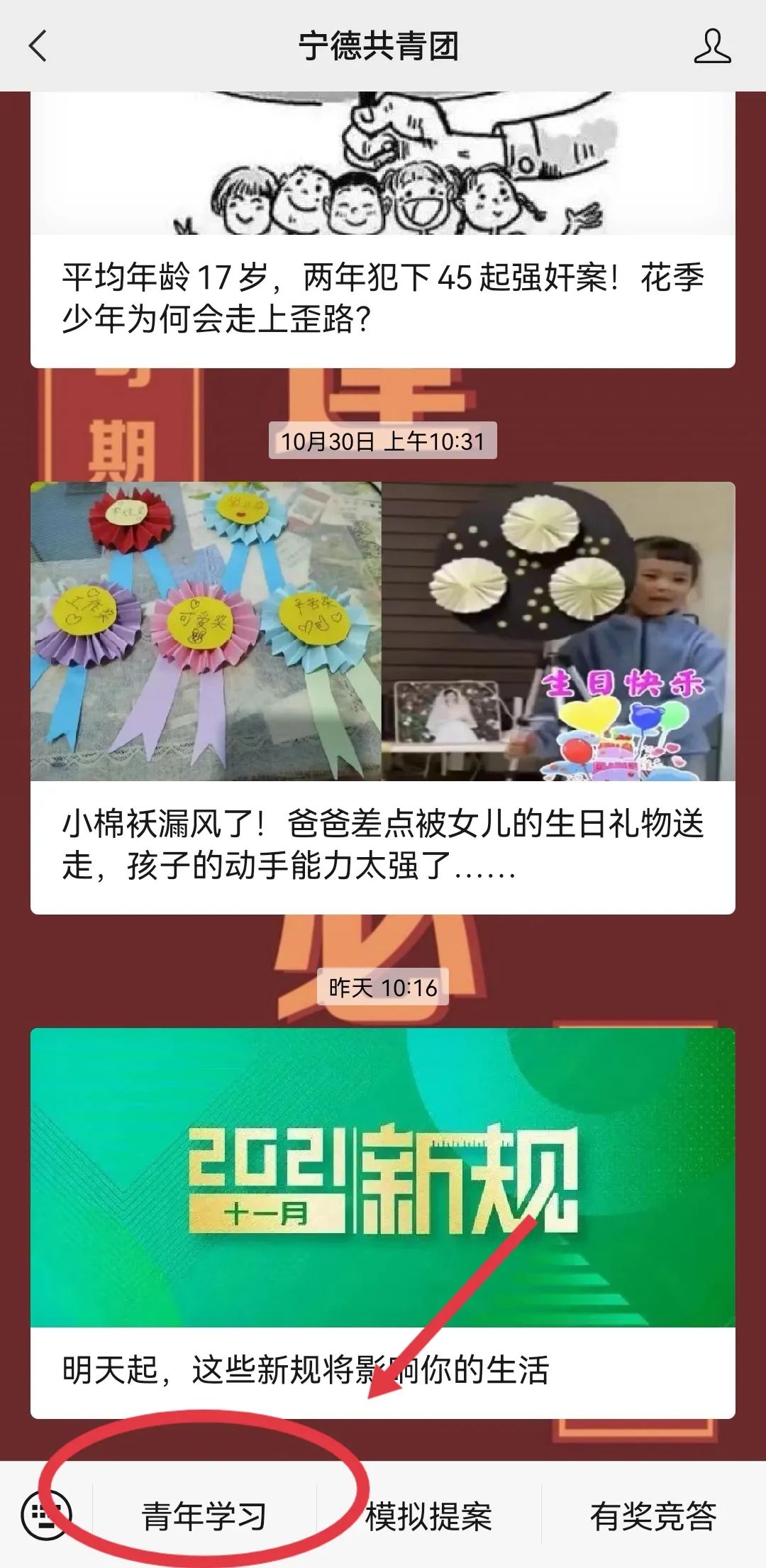Open the 有奖竞答 menu
766x1568 pixels.
[x=653, y=1517]
